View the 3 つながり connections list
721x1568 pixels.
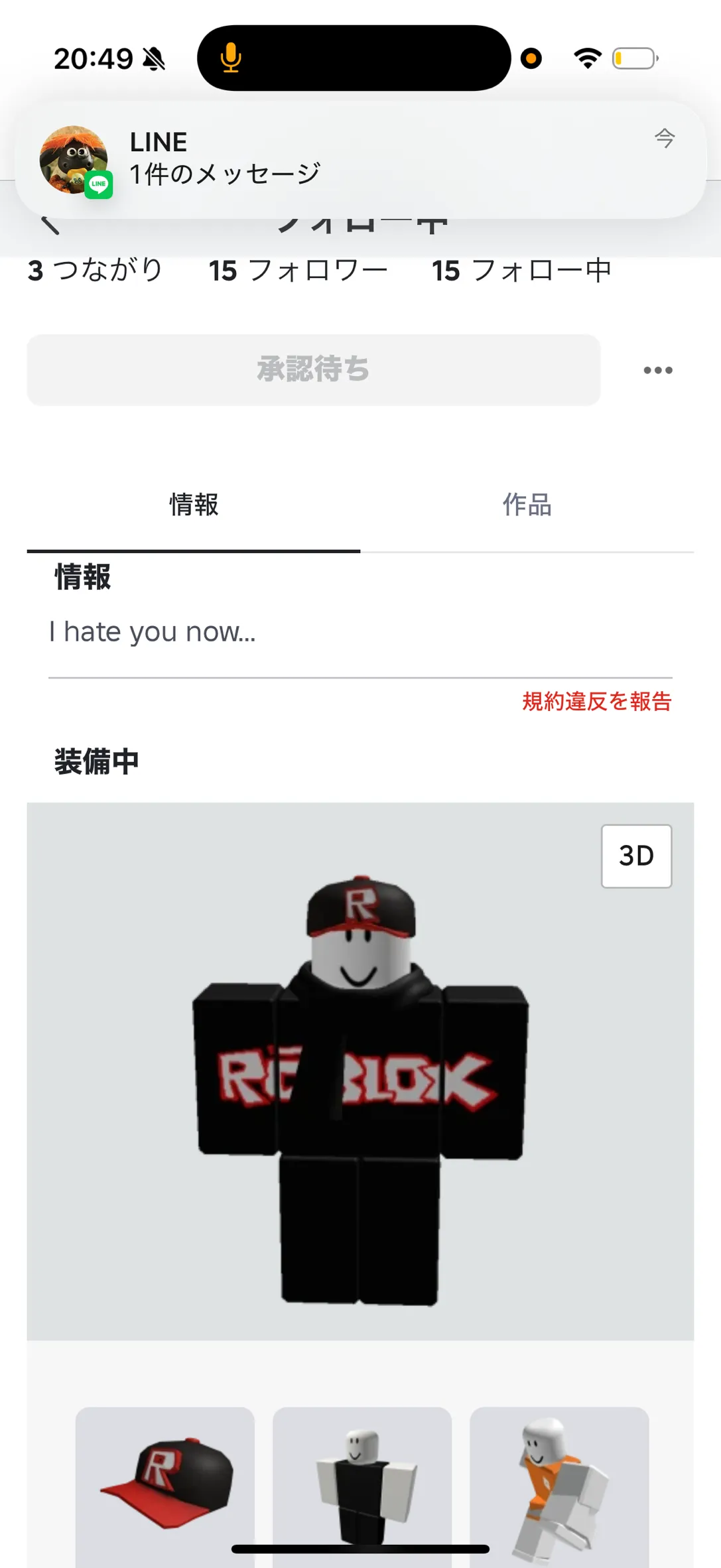pos(96,271)
